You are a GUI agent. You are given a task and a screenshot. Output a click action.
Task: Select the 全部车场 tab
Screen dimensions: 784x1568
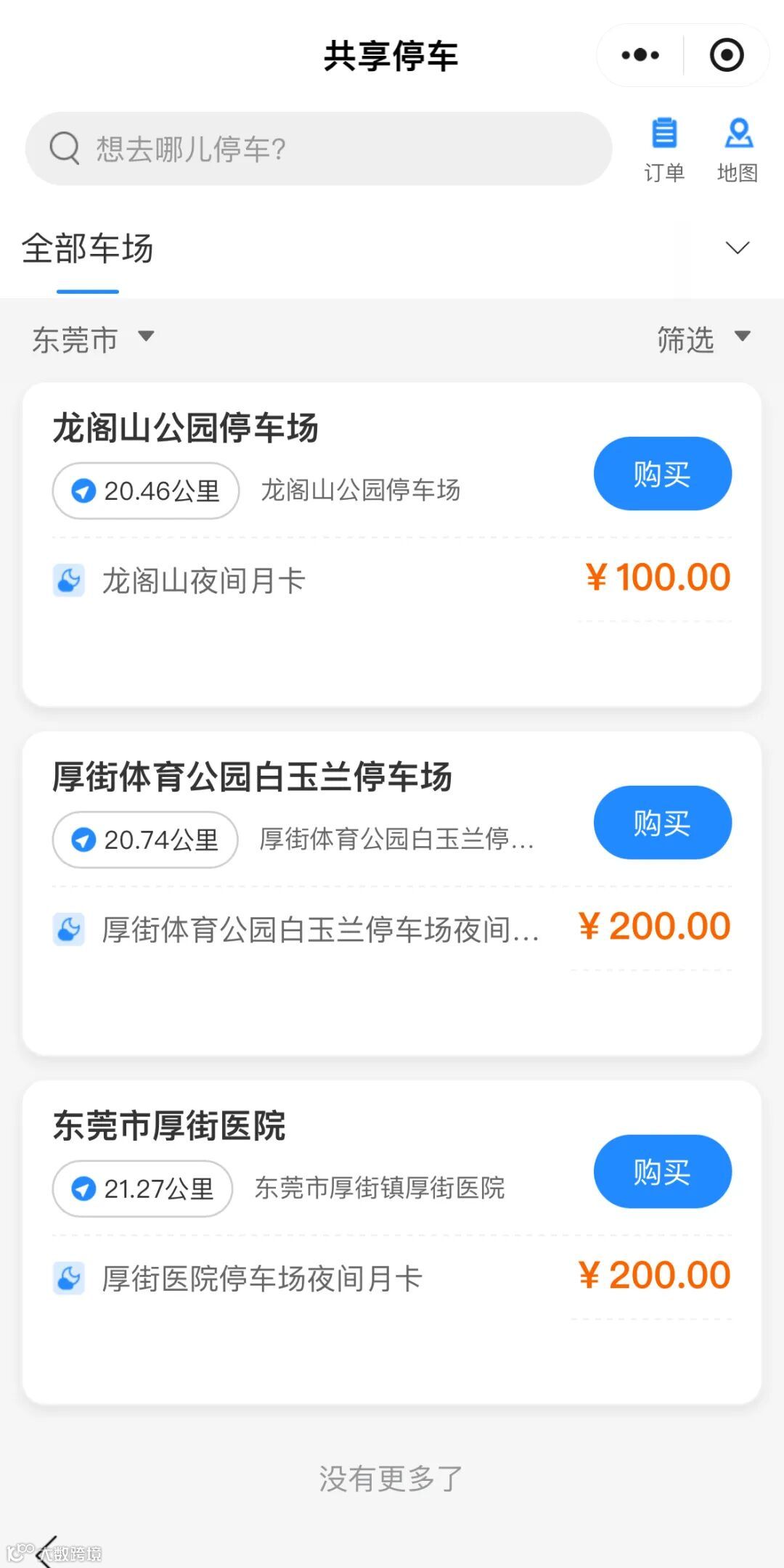(88, 249)
